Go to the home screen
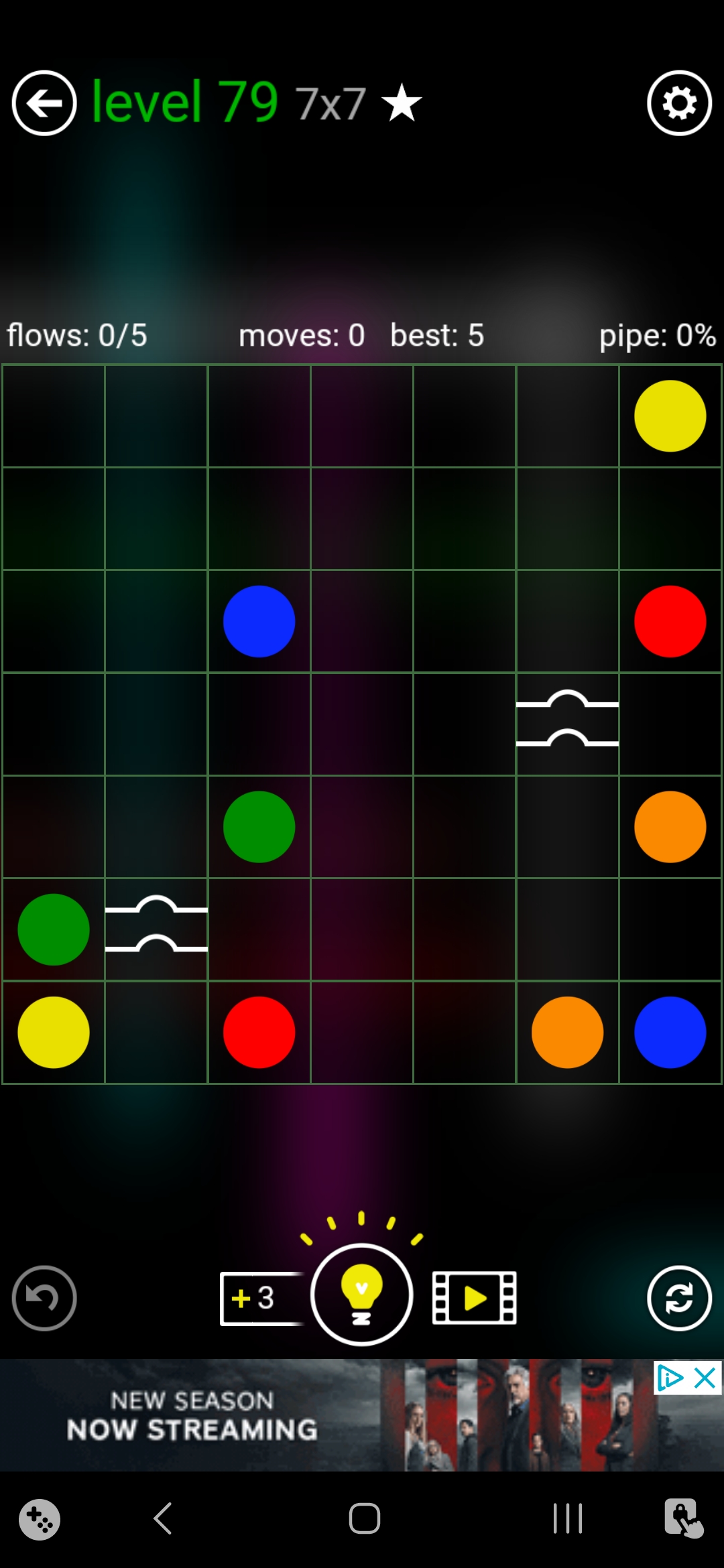 [364, 1518]
